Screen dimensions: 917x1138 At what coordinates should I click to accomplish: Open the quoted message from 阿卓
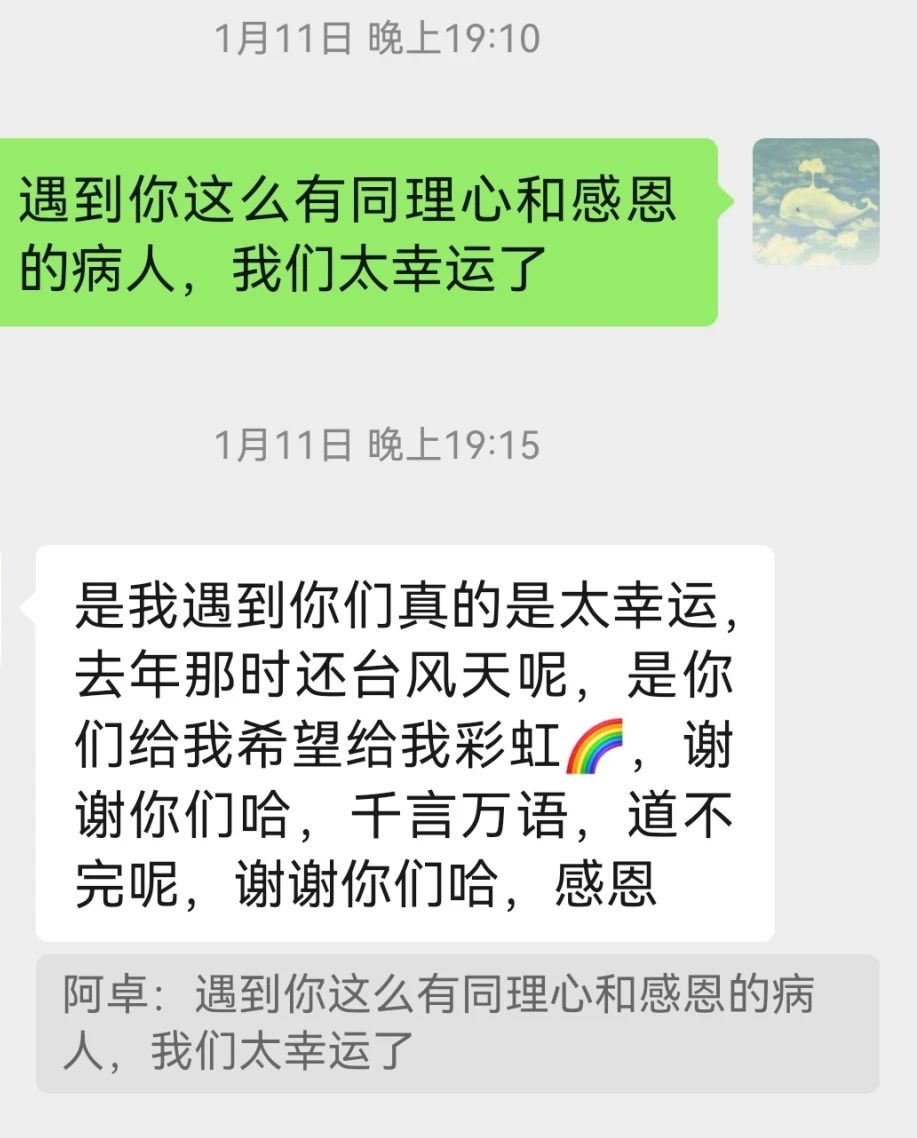pos(457,1023)
